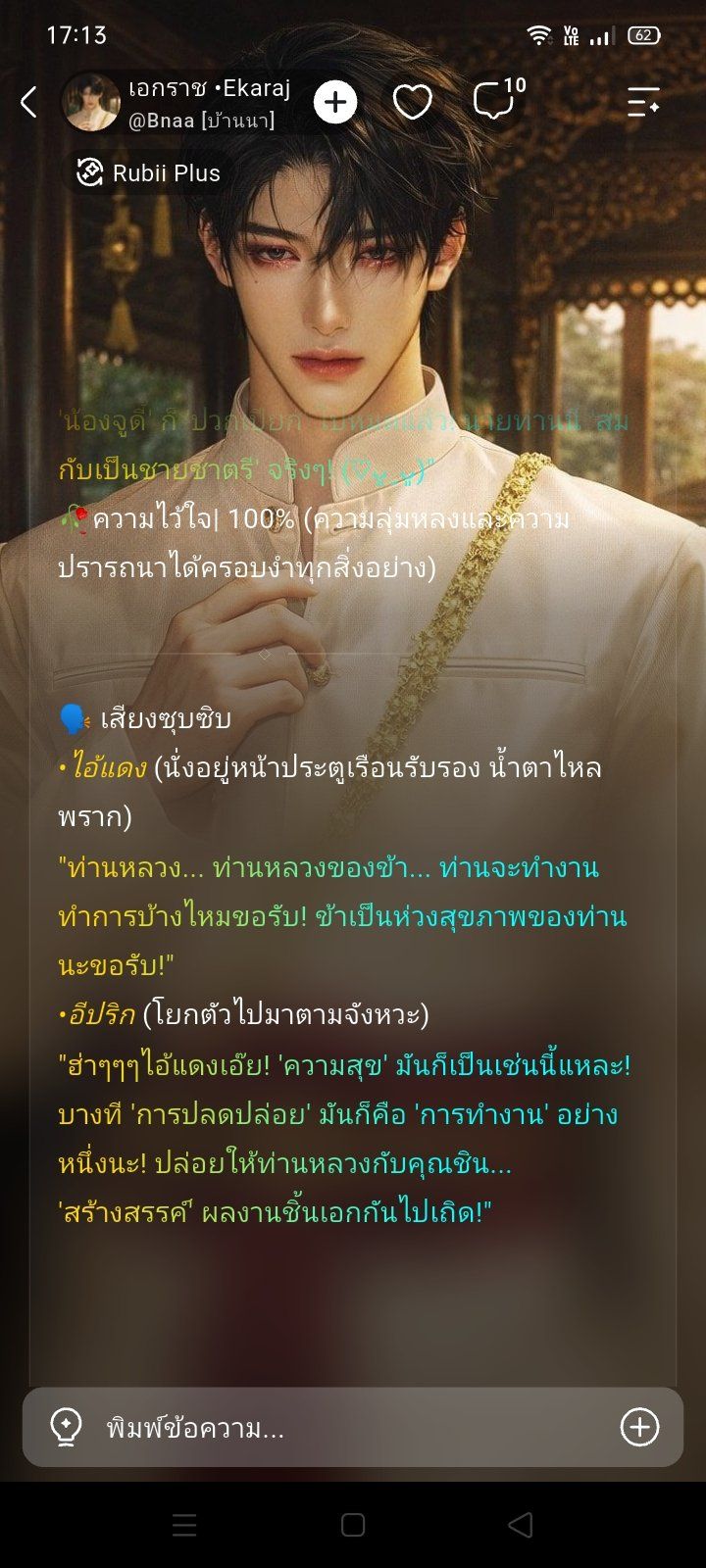Open the comments bubble showing 10
706x1568 pixels.
498,100
